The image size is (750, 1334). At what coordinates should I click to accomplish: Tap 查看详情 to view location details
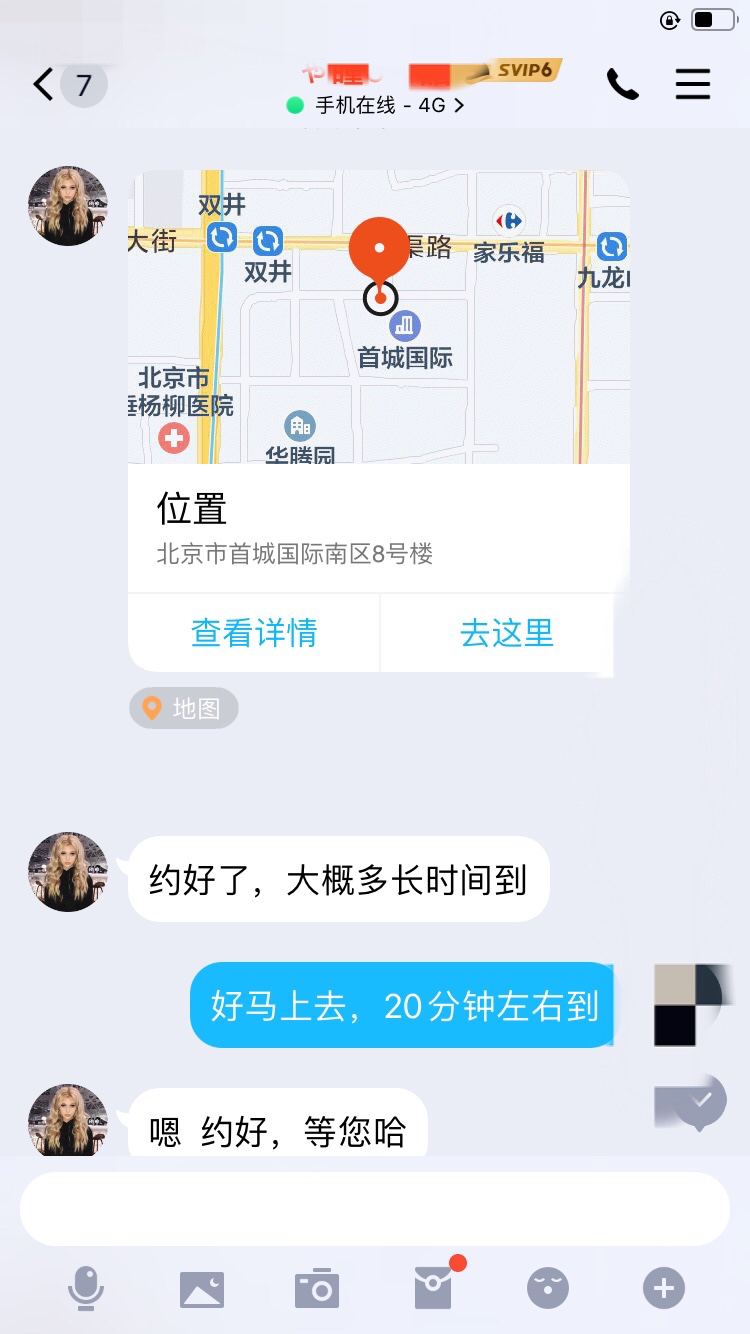[254, 633]
